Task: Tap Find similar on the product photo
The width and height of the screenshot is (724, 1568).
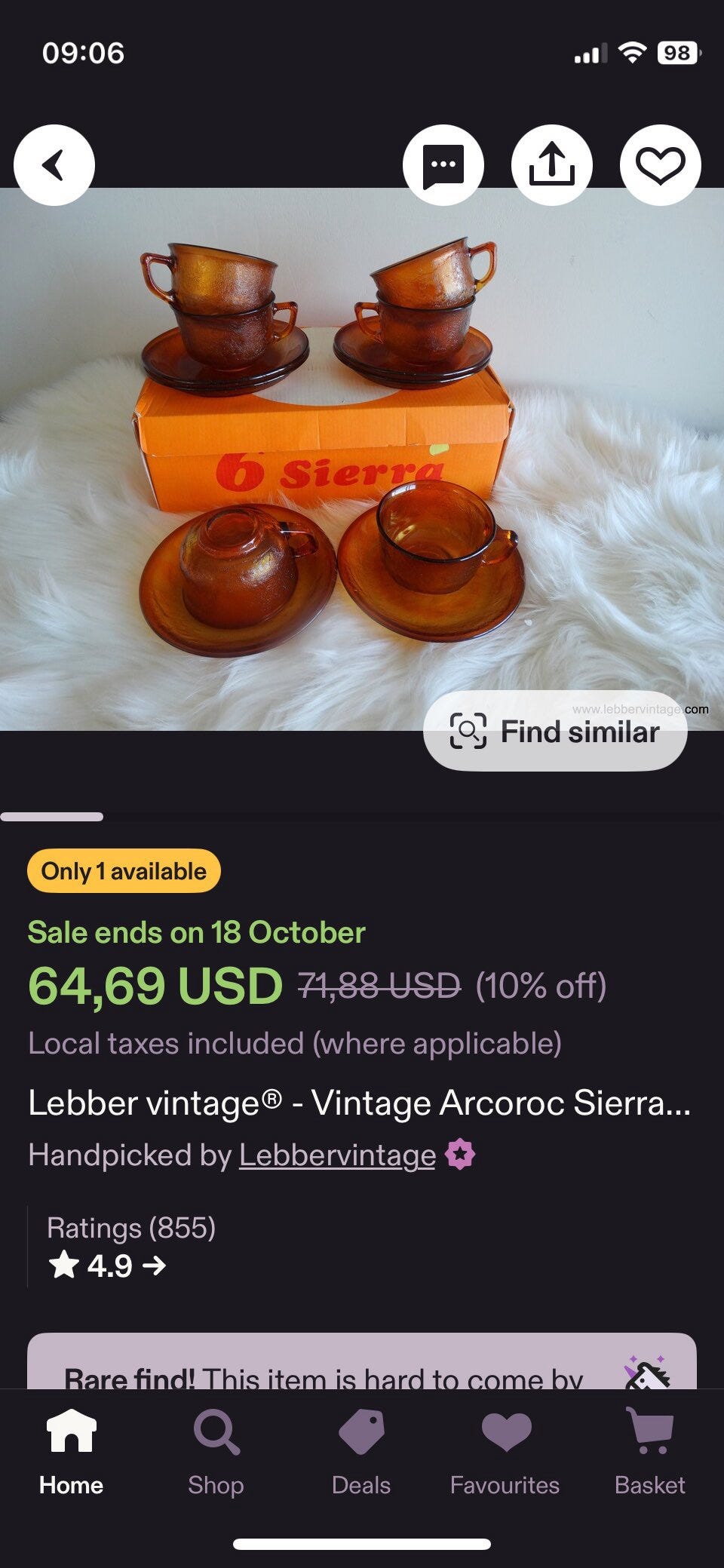Action: pos(555,732)
